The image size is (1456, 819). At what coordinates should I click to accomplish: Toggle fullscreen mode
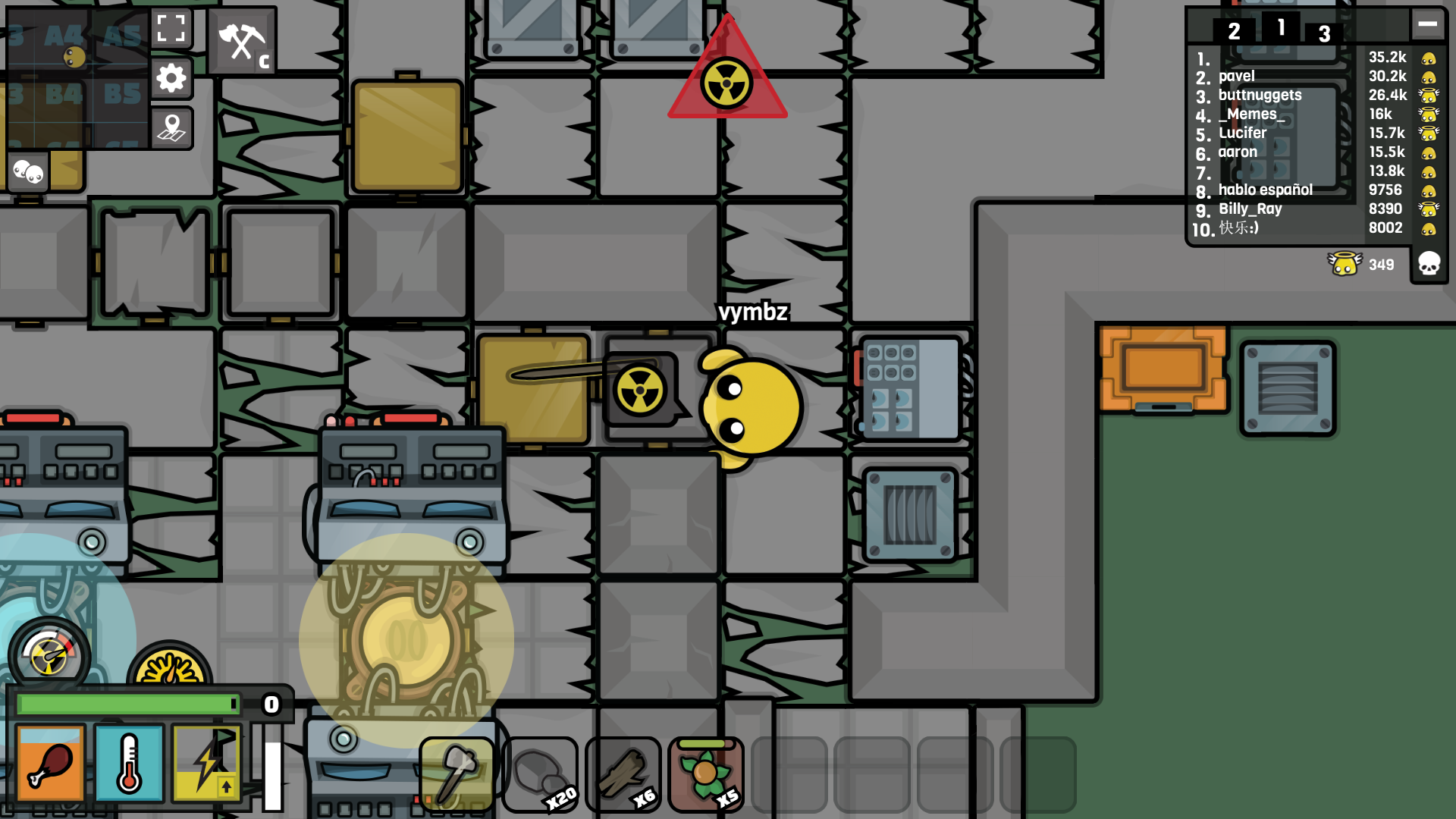point(171,29)
